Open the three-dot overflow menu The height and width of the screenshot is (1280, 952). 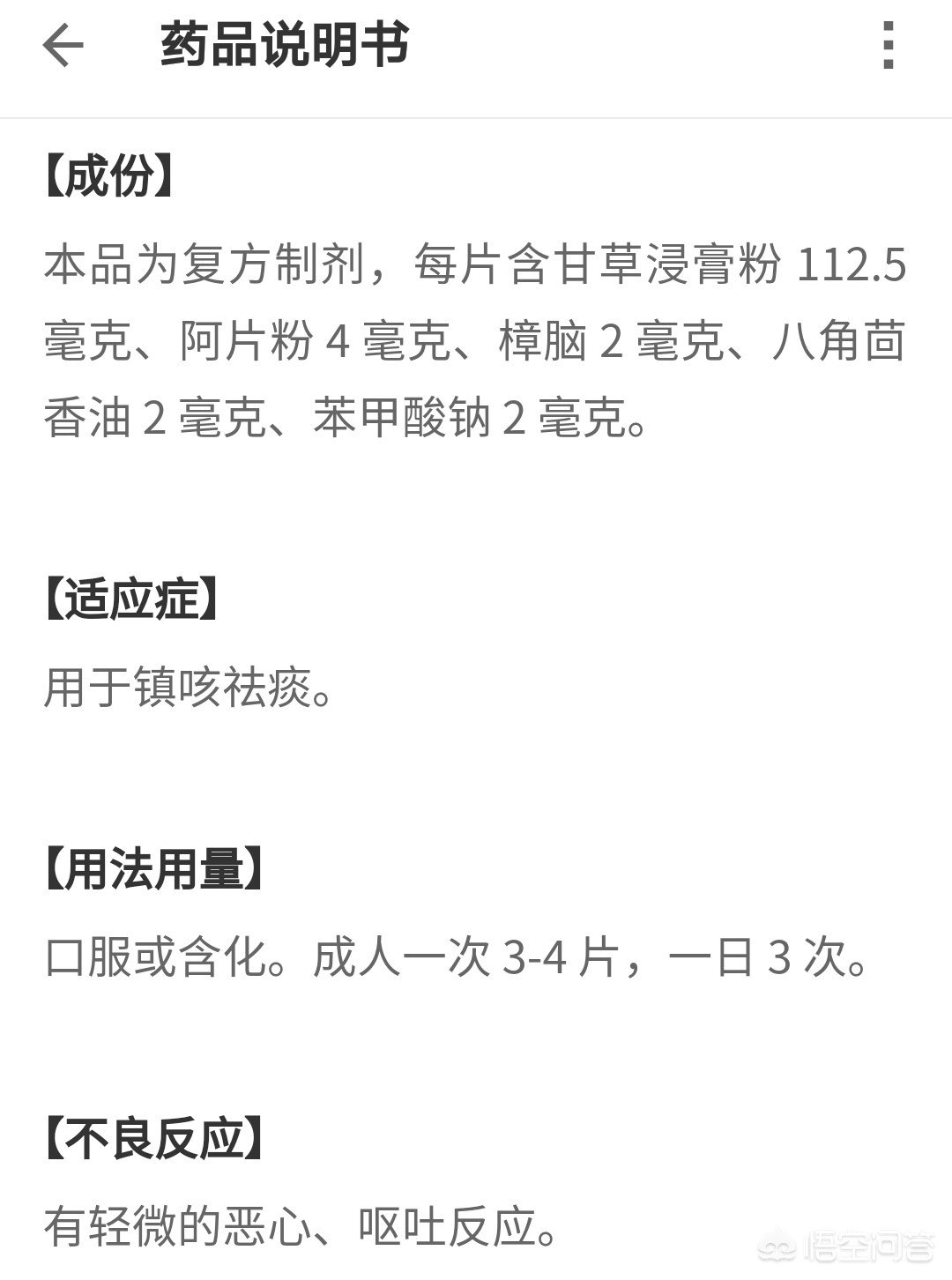pyautogui.click(x=888, y=45)
